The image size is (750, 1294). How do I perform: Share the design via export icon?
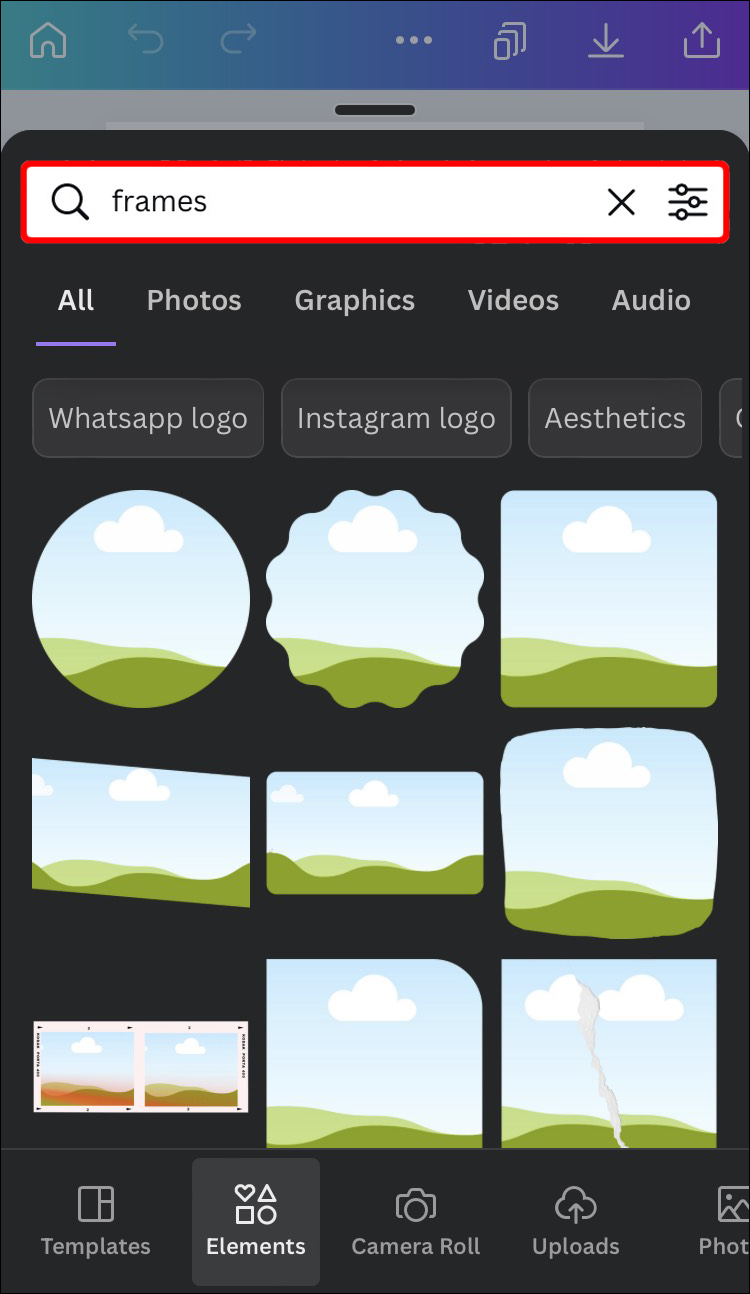coord(701,40)
